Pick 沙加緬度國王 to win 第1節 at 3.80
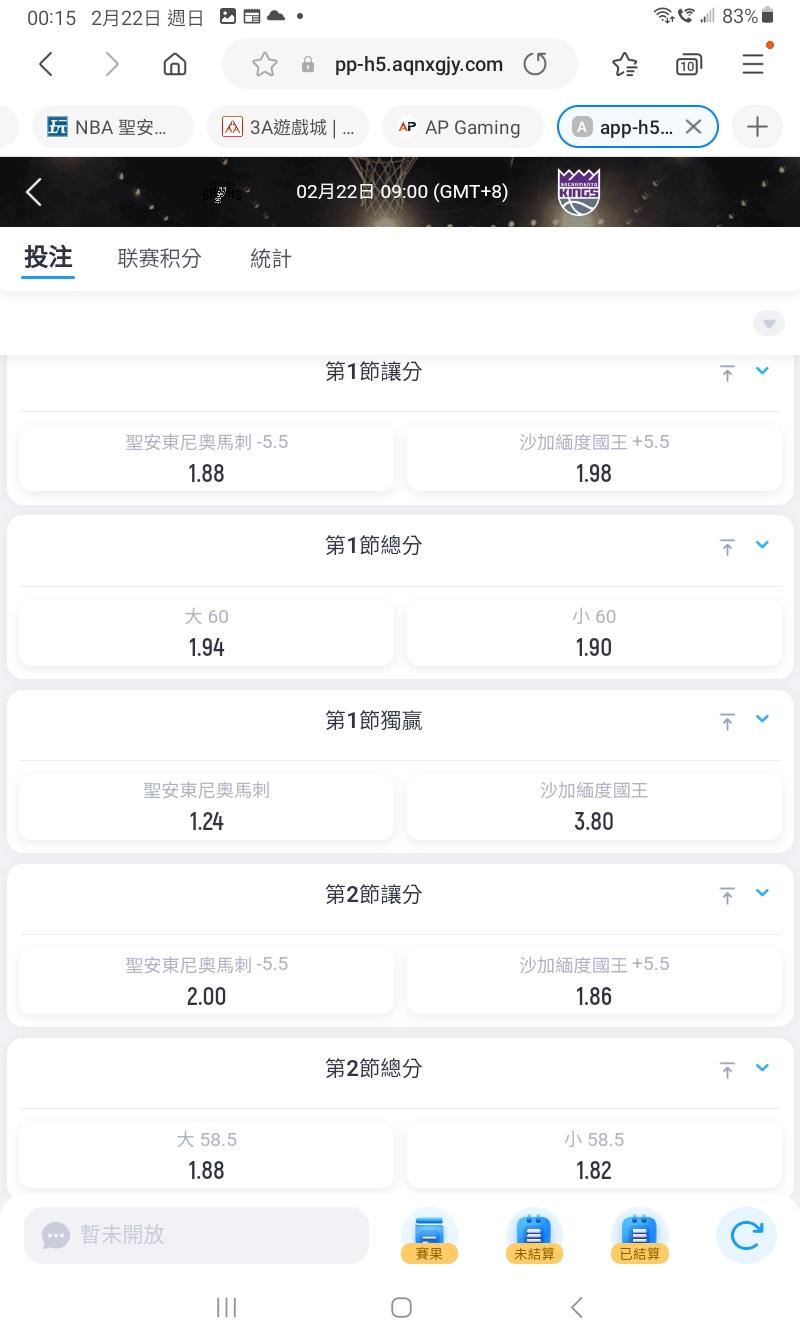This screenshot has width=800, height=1340. [594, 807]
